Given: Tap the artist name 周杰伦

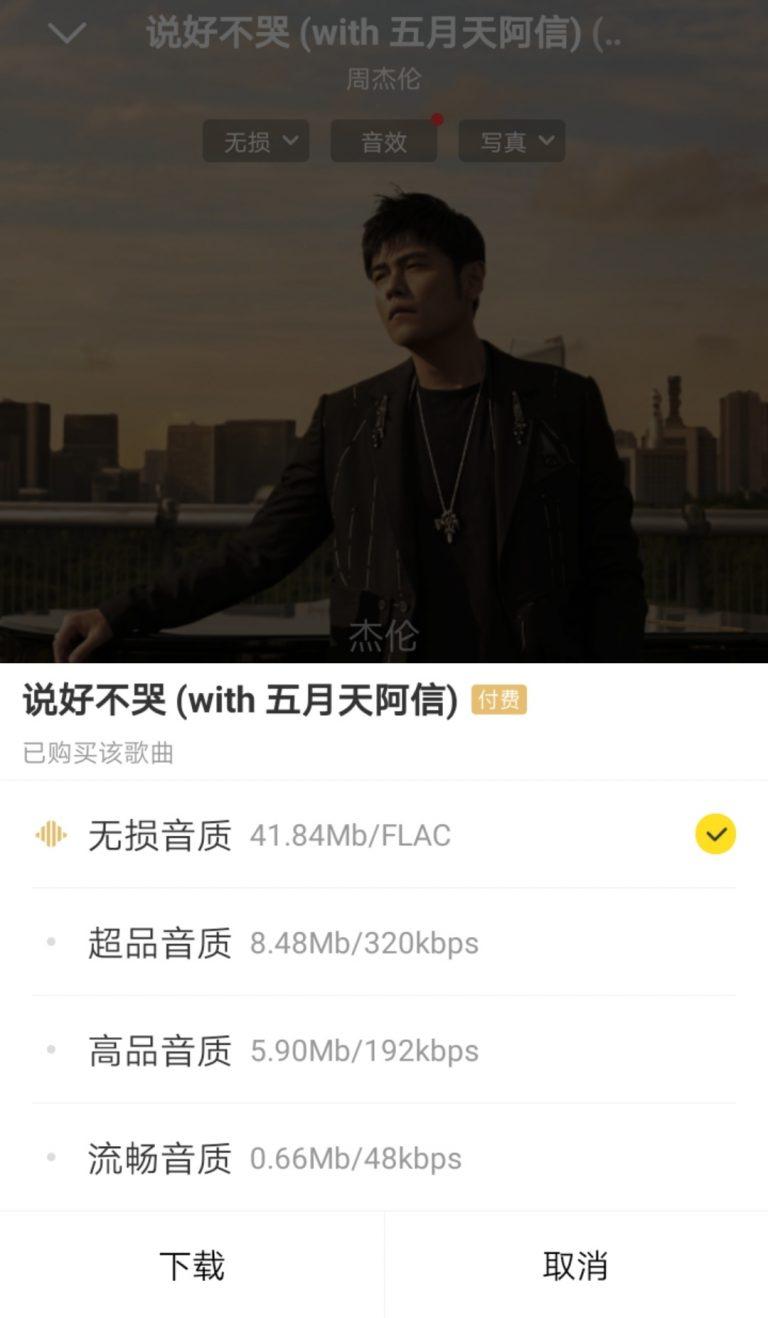Looking at the screenshot, I should tap(383, 78).
